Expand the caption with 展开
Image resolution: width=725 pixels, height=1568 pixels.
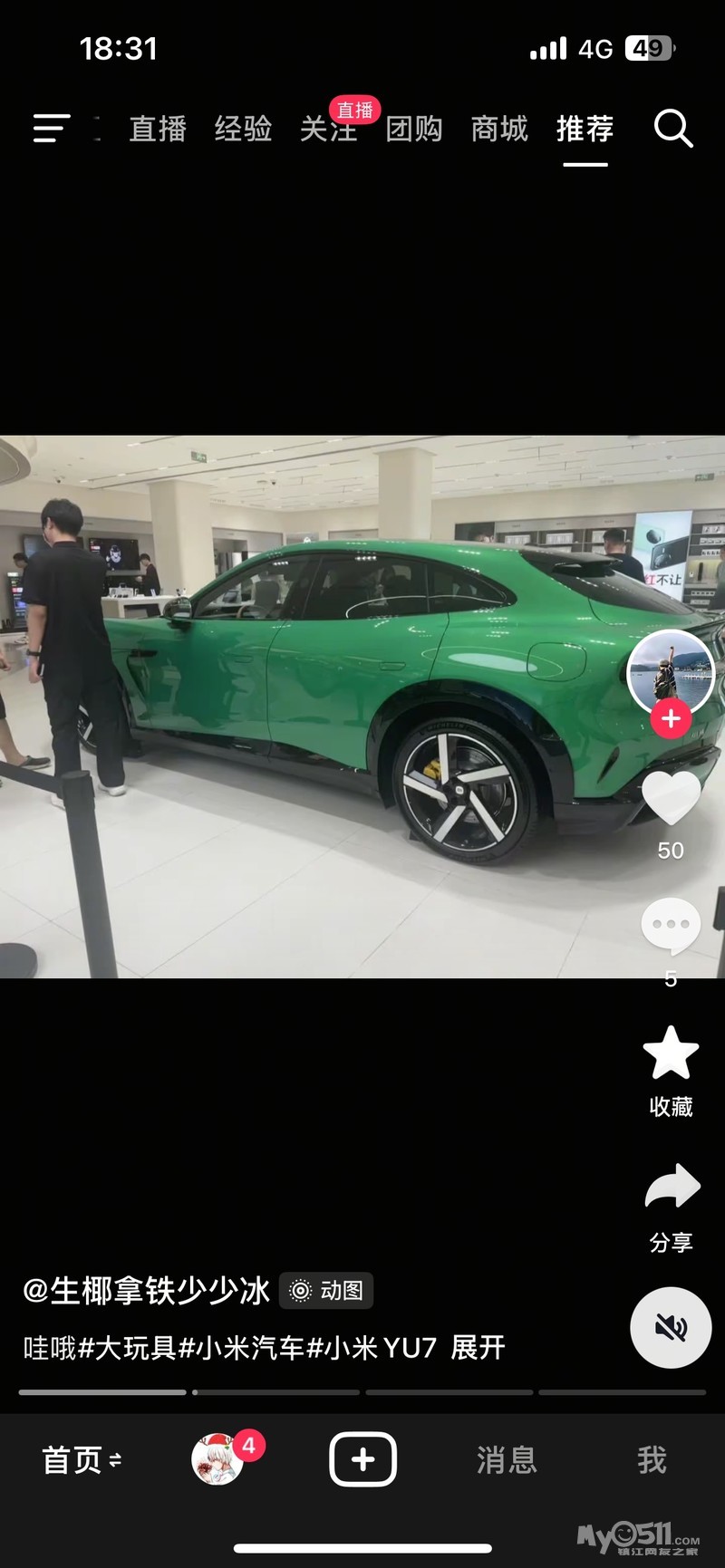point(478,1347)
